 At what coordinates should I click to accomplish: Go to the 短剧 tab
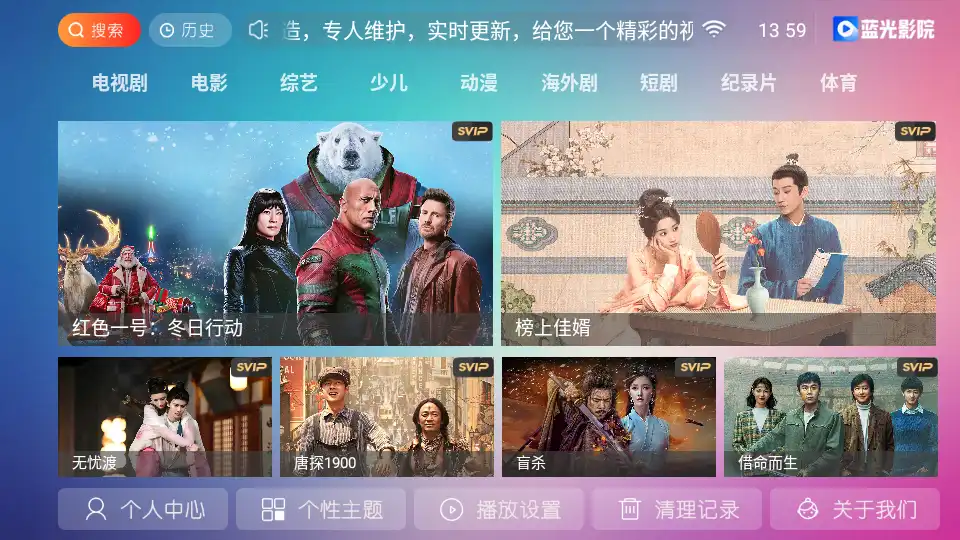pos(658,83)
